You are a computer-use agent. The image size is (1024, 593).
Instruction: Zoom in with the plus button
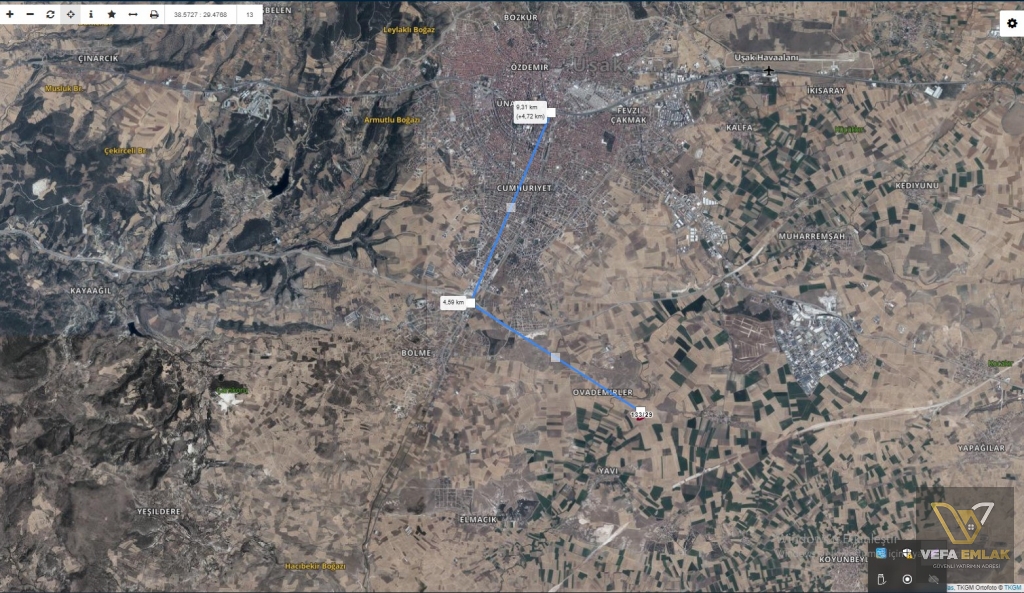pyautogui.click(x=10, y=15)
